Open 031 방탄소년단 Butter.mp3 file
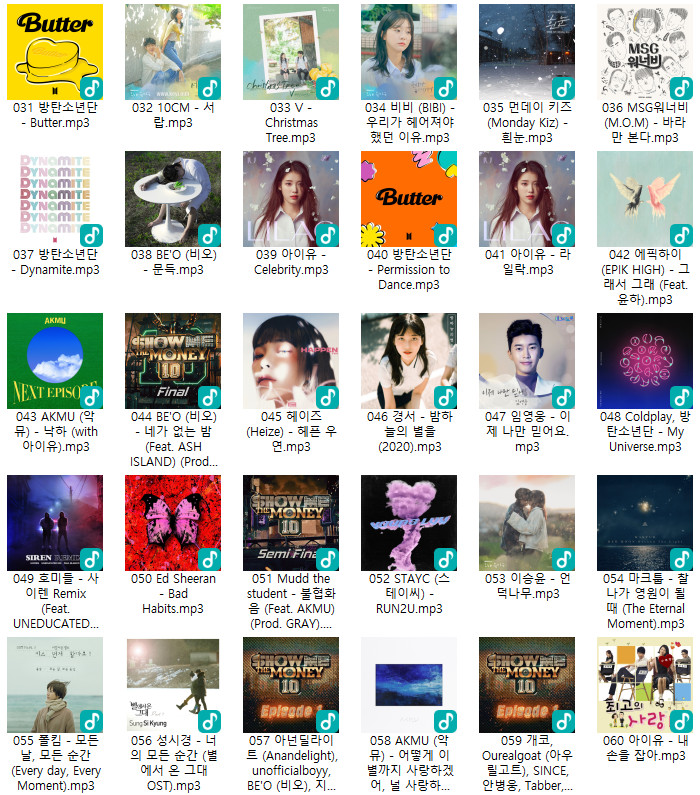The width and height of the screenshot is (700, 795). point(54,51)
